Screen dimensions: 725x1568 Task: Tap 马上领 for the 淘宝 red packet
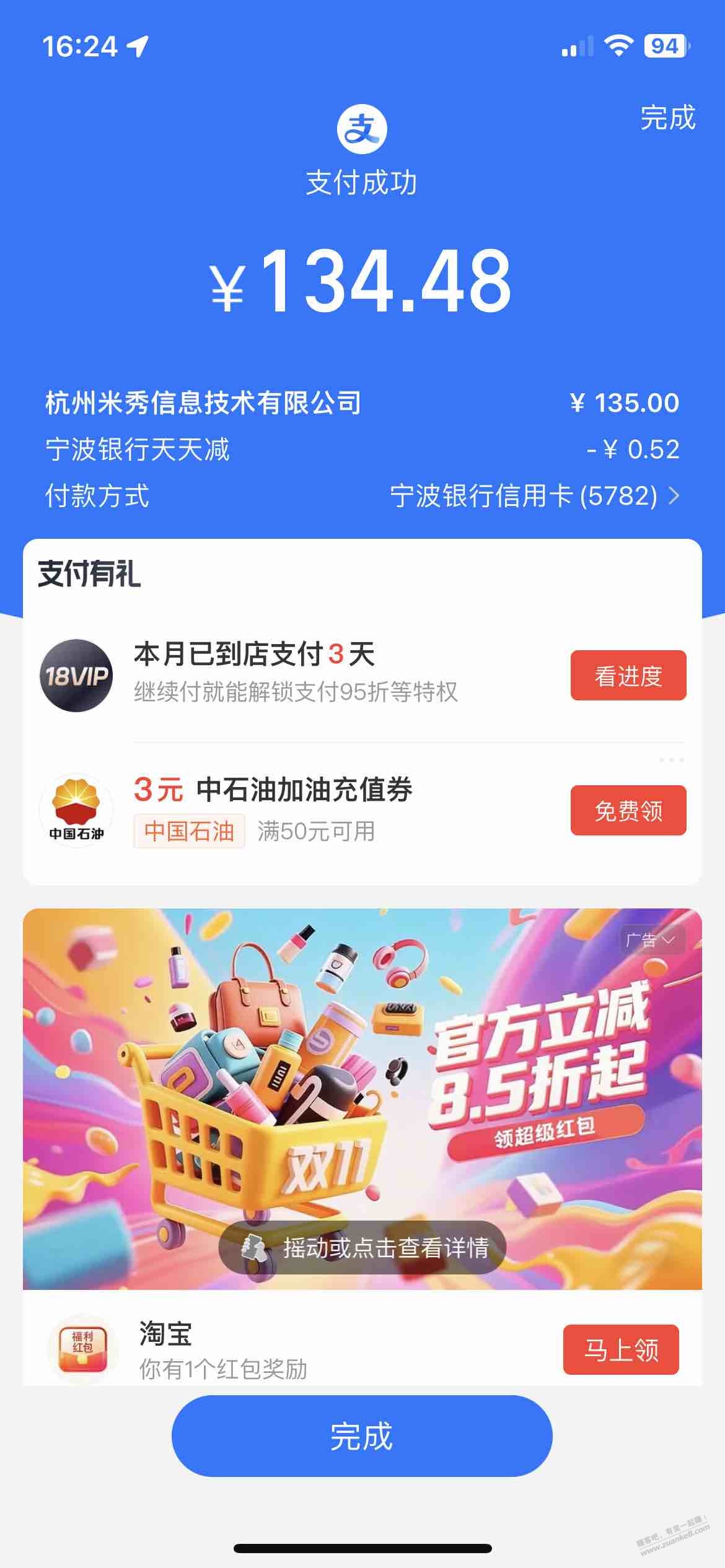pos(621,1349)
